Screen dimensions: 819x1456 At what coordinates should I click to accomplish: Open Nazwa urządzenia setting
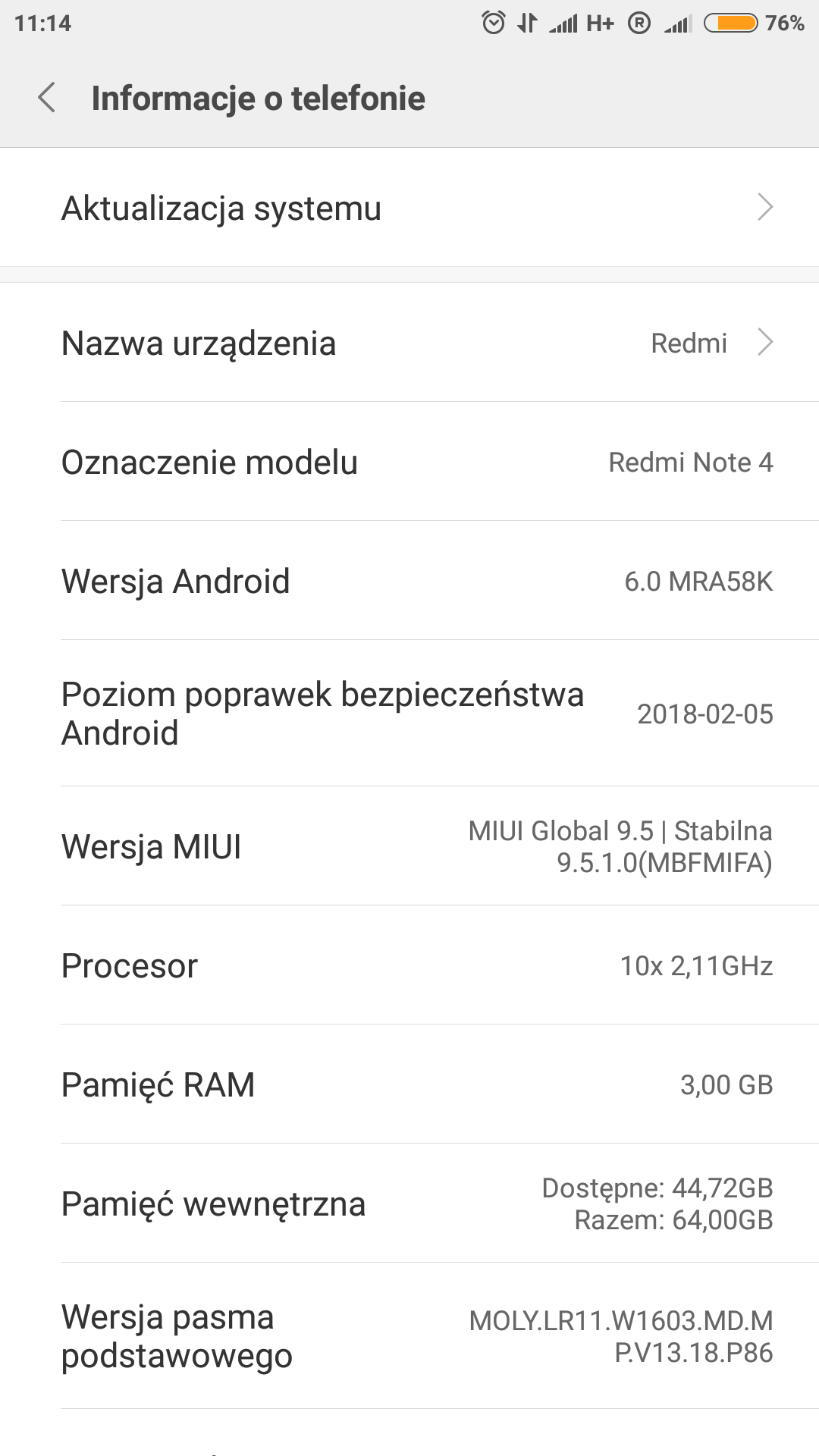coord(409,343)
